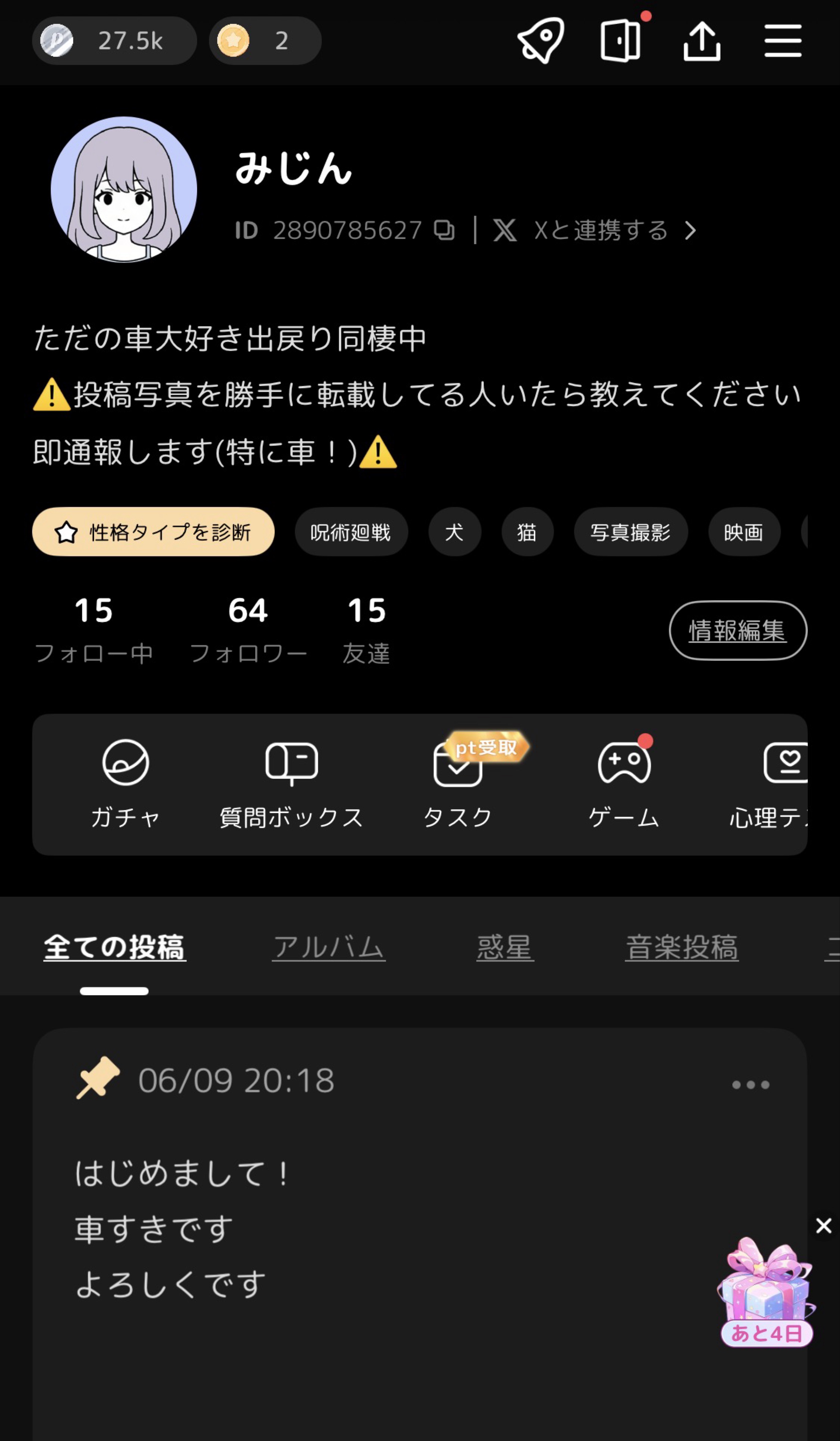Select the 写真撮影 interest tag

pos(631,532)
